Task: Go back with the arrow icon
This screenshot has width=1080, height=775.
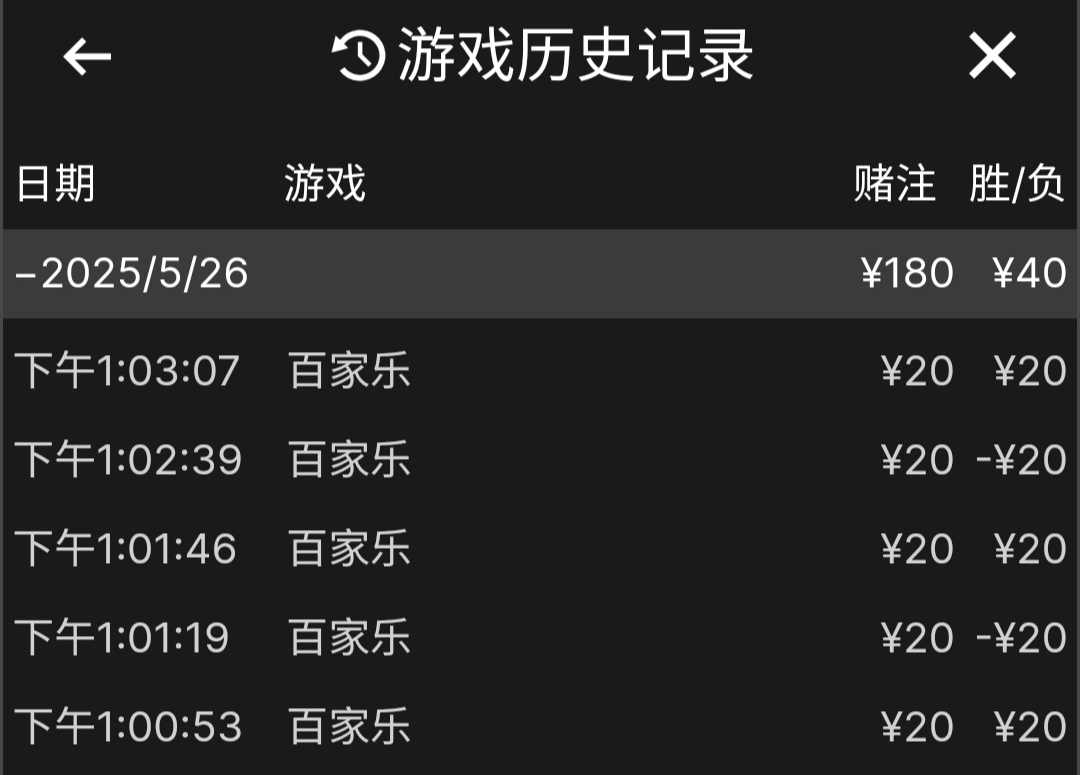Action: pos(87,57)
